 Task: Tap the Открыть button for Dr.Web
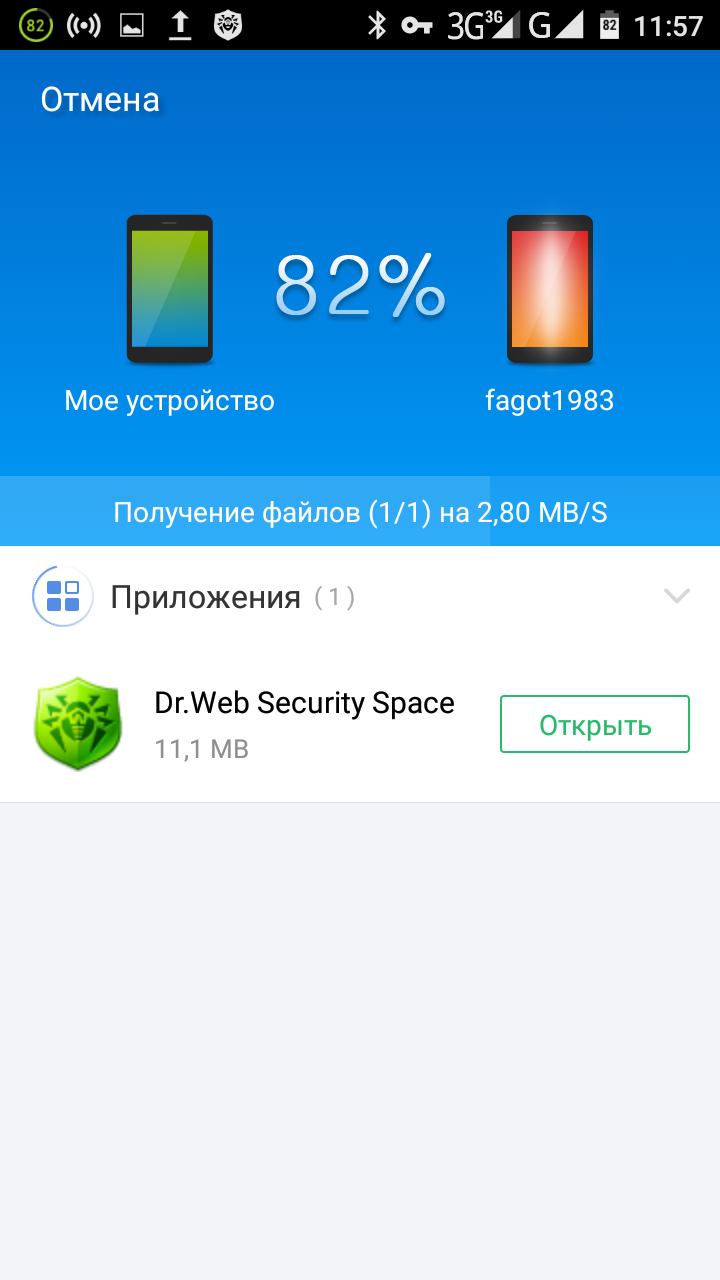pos(594,724)
